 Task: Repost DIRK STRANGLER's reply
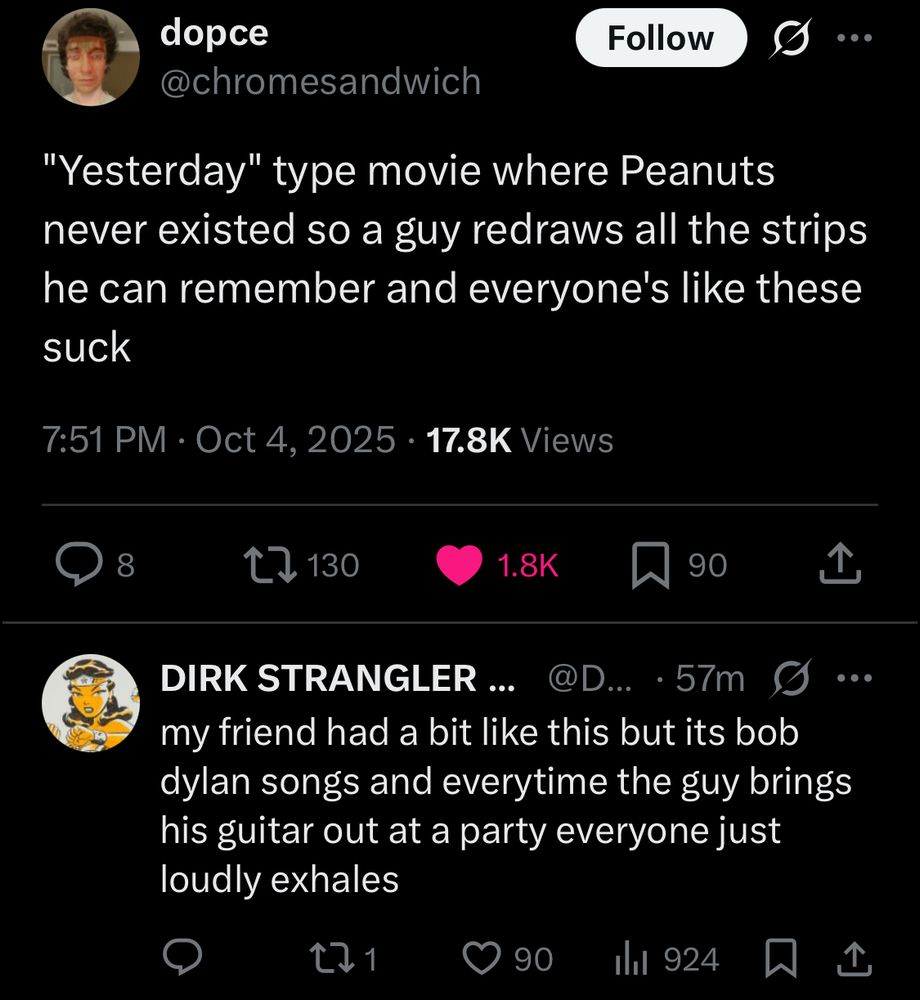[x=329, y=960]
